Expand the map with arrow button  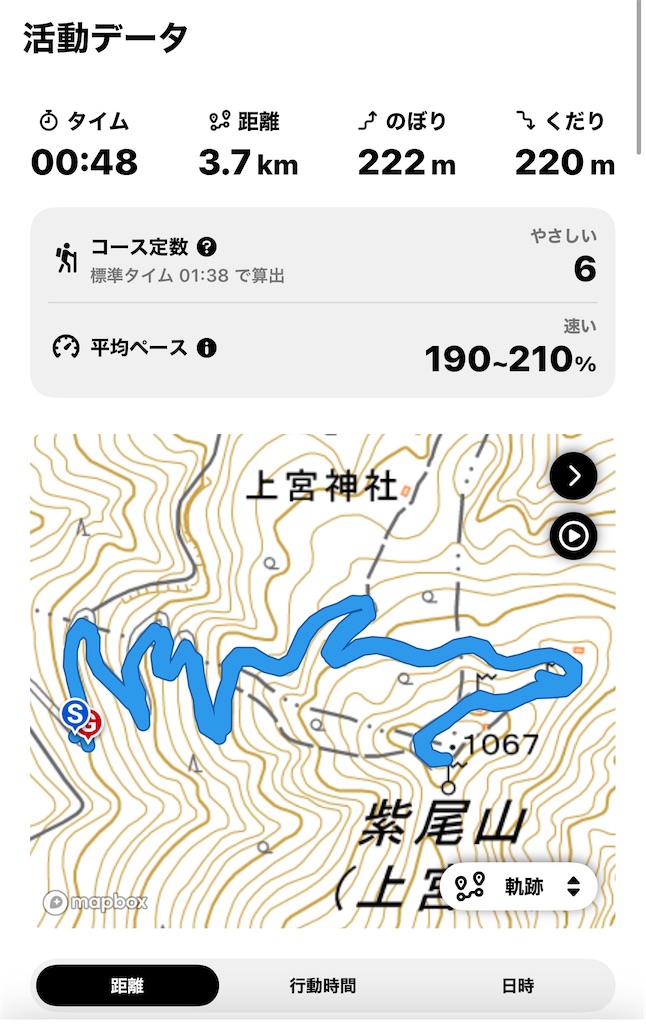(x=573, y=477)
